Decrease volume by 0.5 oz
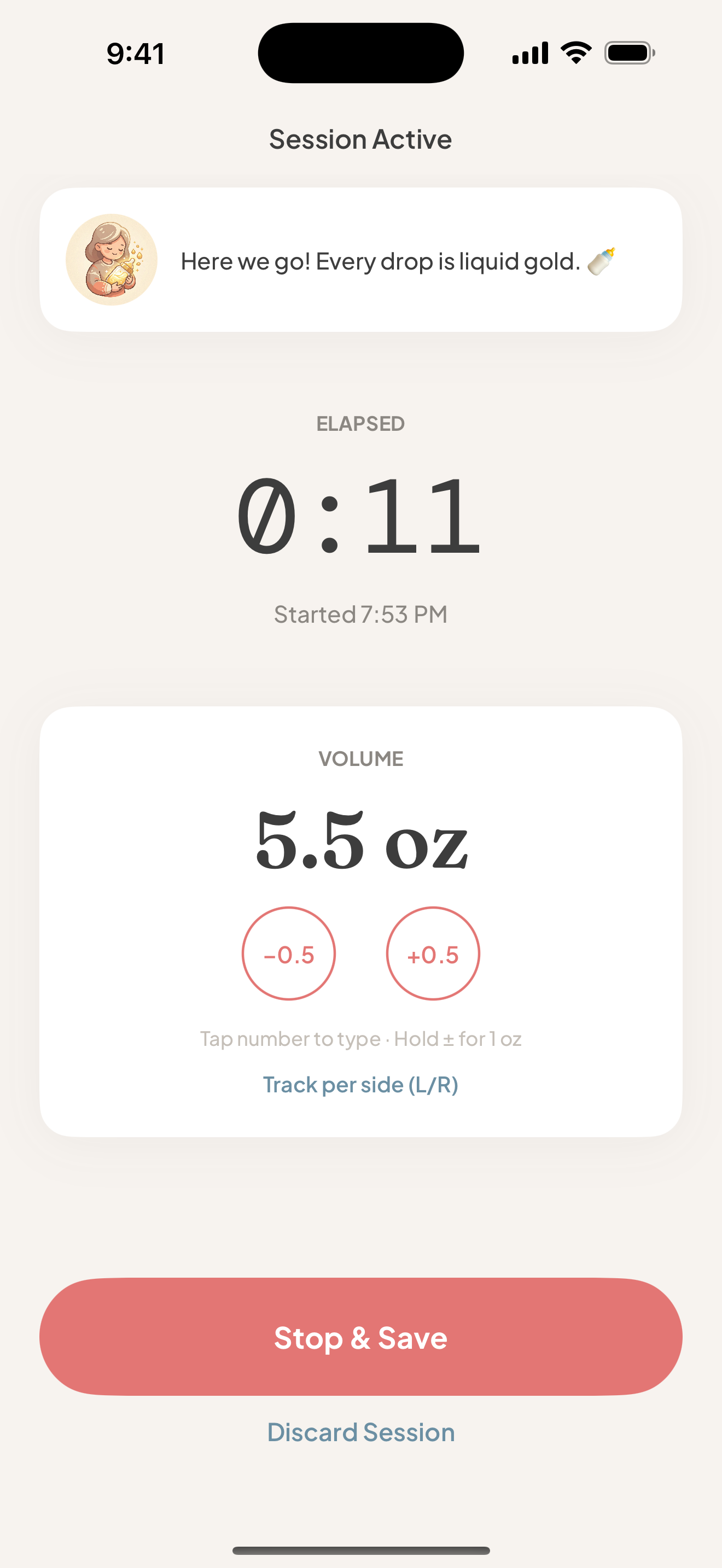This screenshot has height=1568, width=722. pos(289,953)
